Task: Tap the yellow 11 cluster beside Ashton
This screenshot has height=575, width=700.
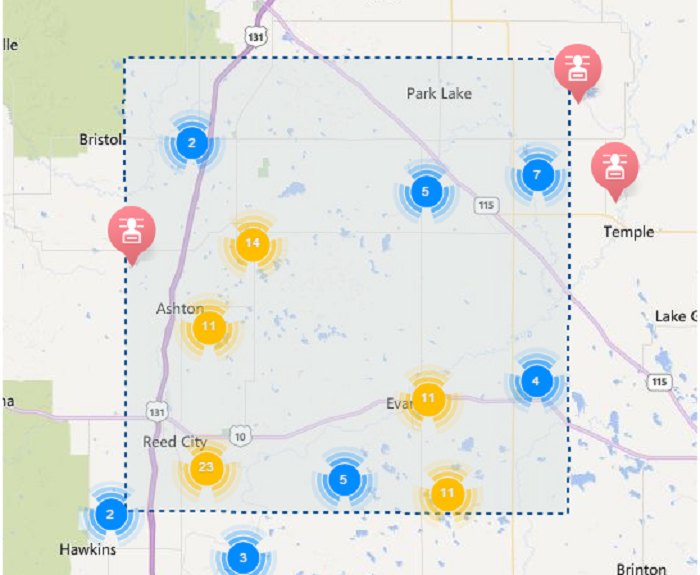Action: 209,326
